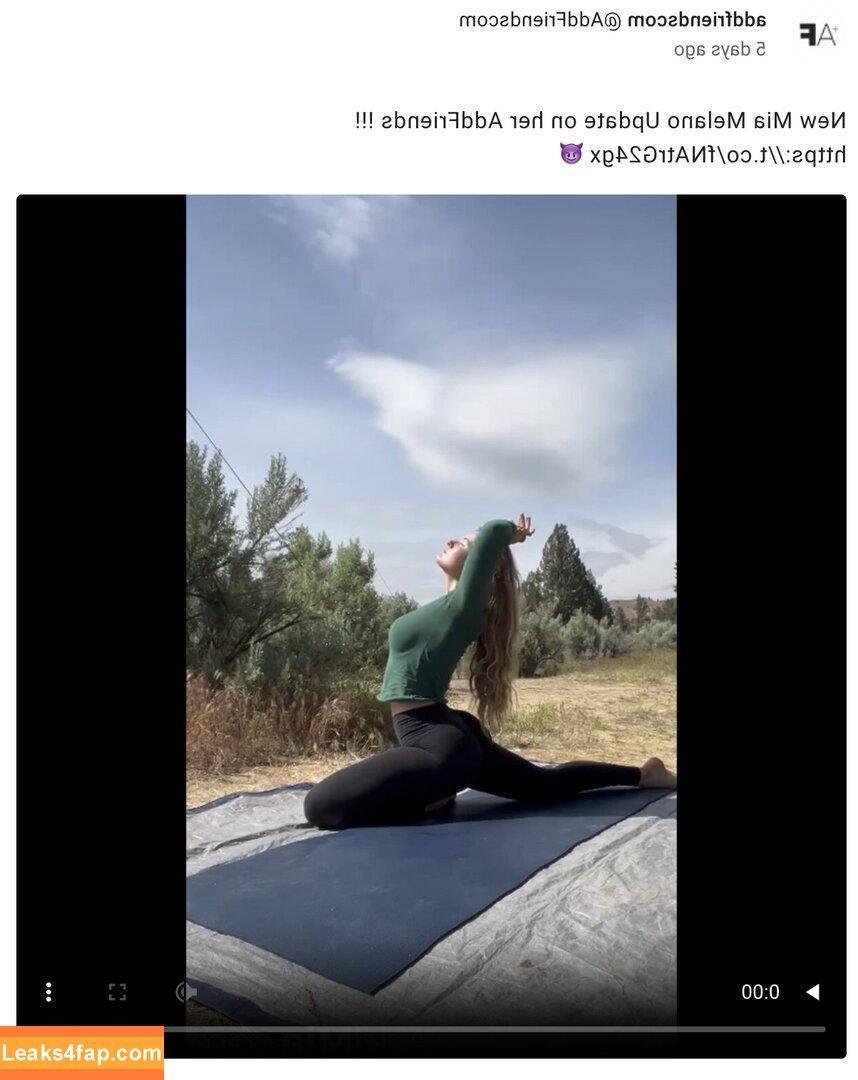Screen dimensions: 858x1080
Task: Toggle the video volume icon
Action: pyautogui.click(x=184, y=992)
